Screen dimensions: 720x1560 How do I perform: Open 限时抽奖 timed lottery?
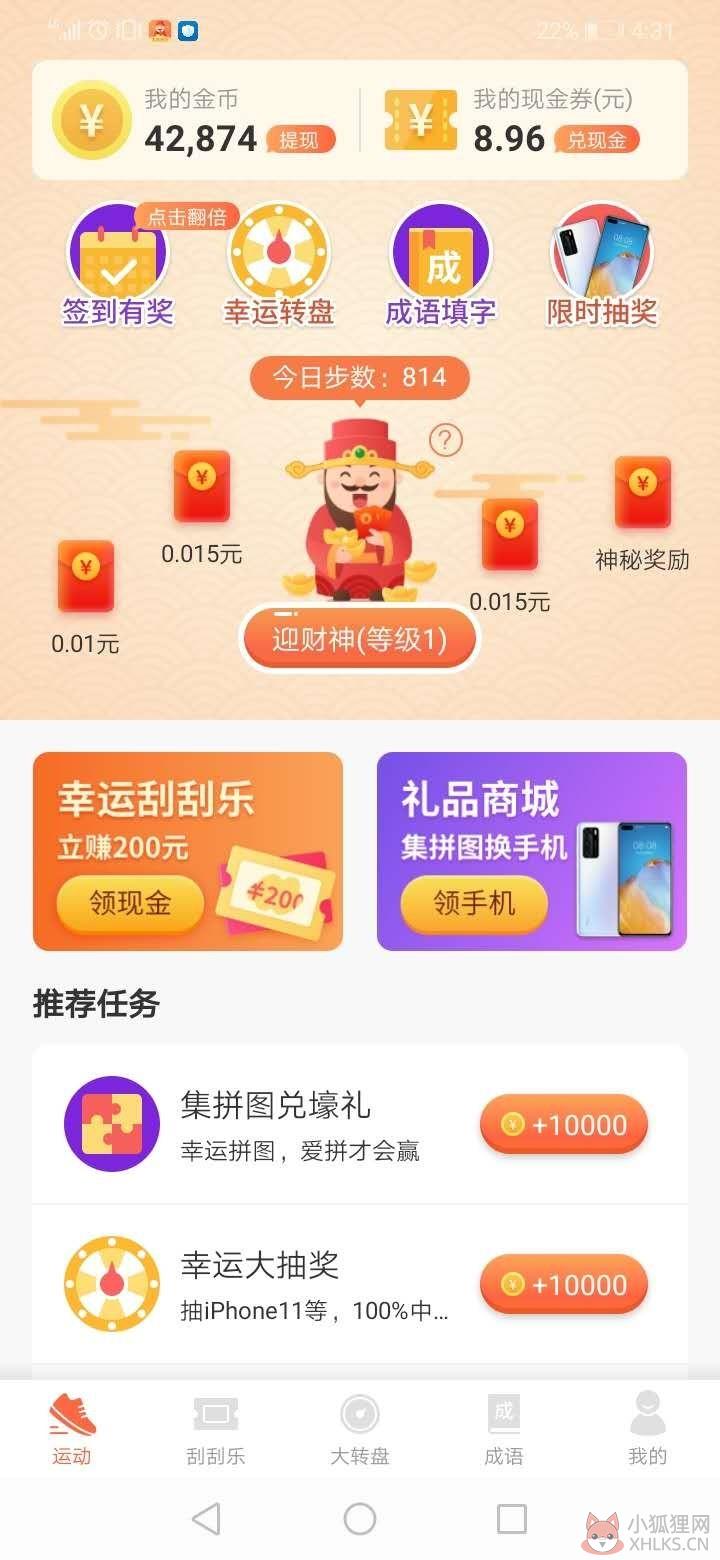pyautogui.click(x=602, y=265)
